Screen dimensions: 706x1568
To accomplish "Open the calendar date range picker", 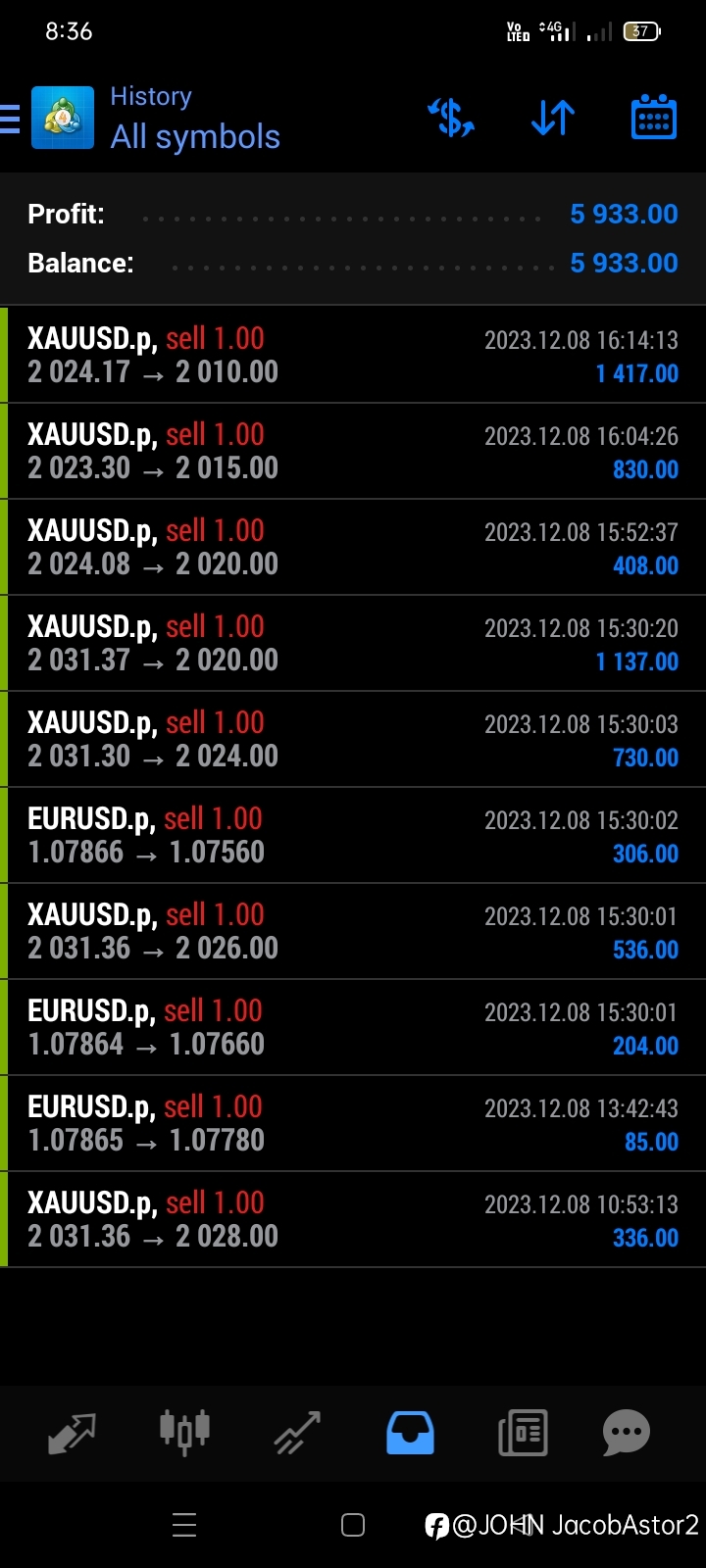I will pos(653,118).
